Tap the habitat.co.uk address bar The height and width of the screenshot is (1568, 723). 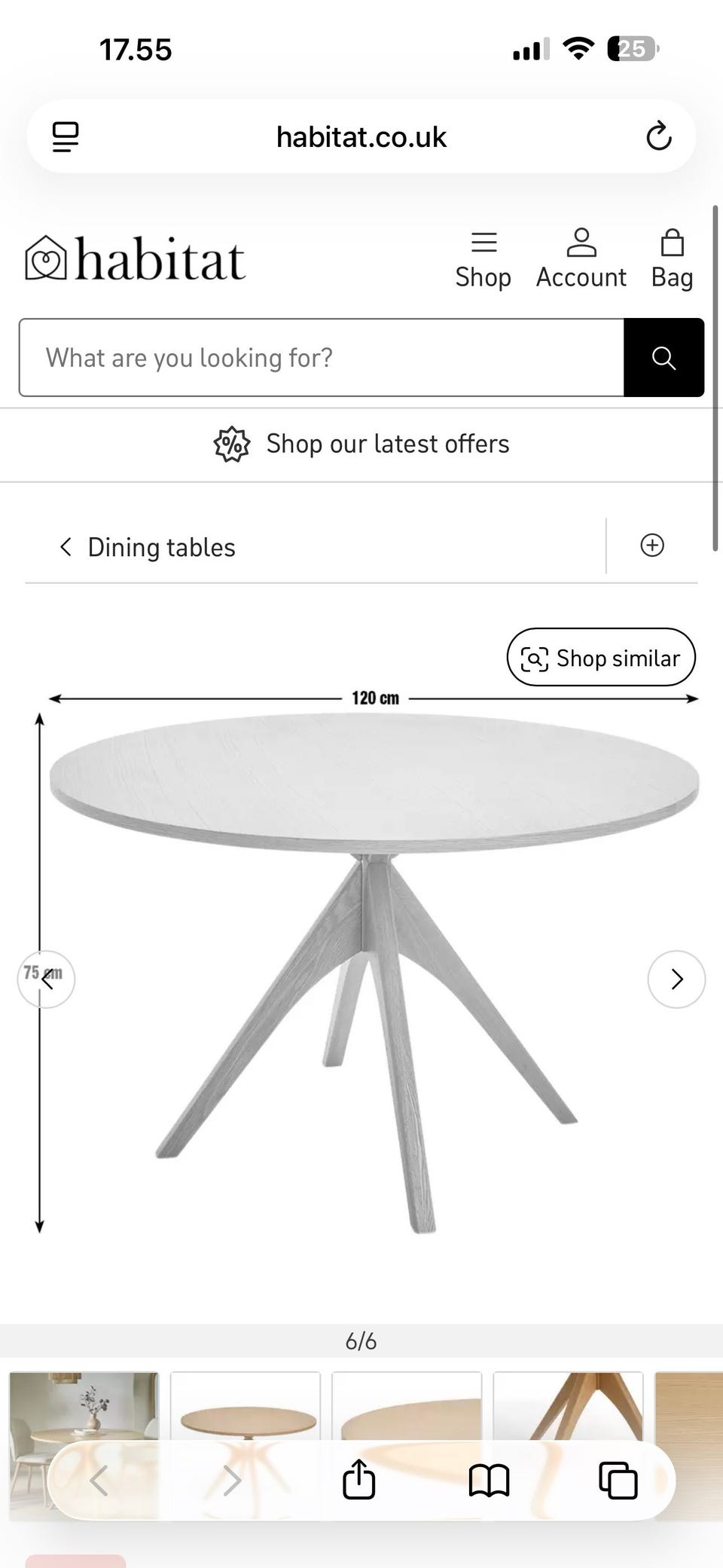coord(361,137)
